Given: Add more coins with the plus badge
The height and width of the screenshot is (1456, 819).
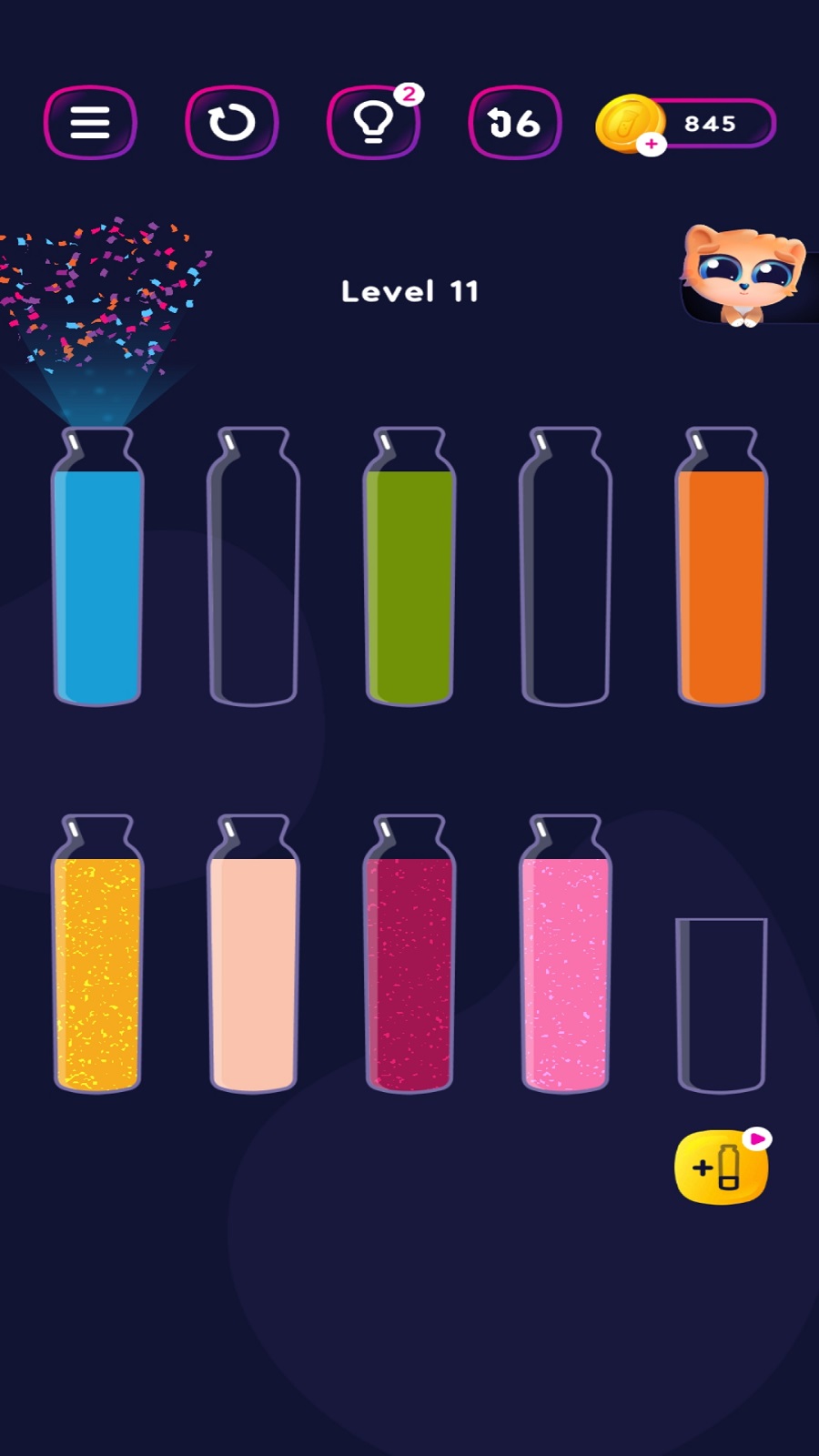Looking at the screenshot, I should pos(651,144).
